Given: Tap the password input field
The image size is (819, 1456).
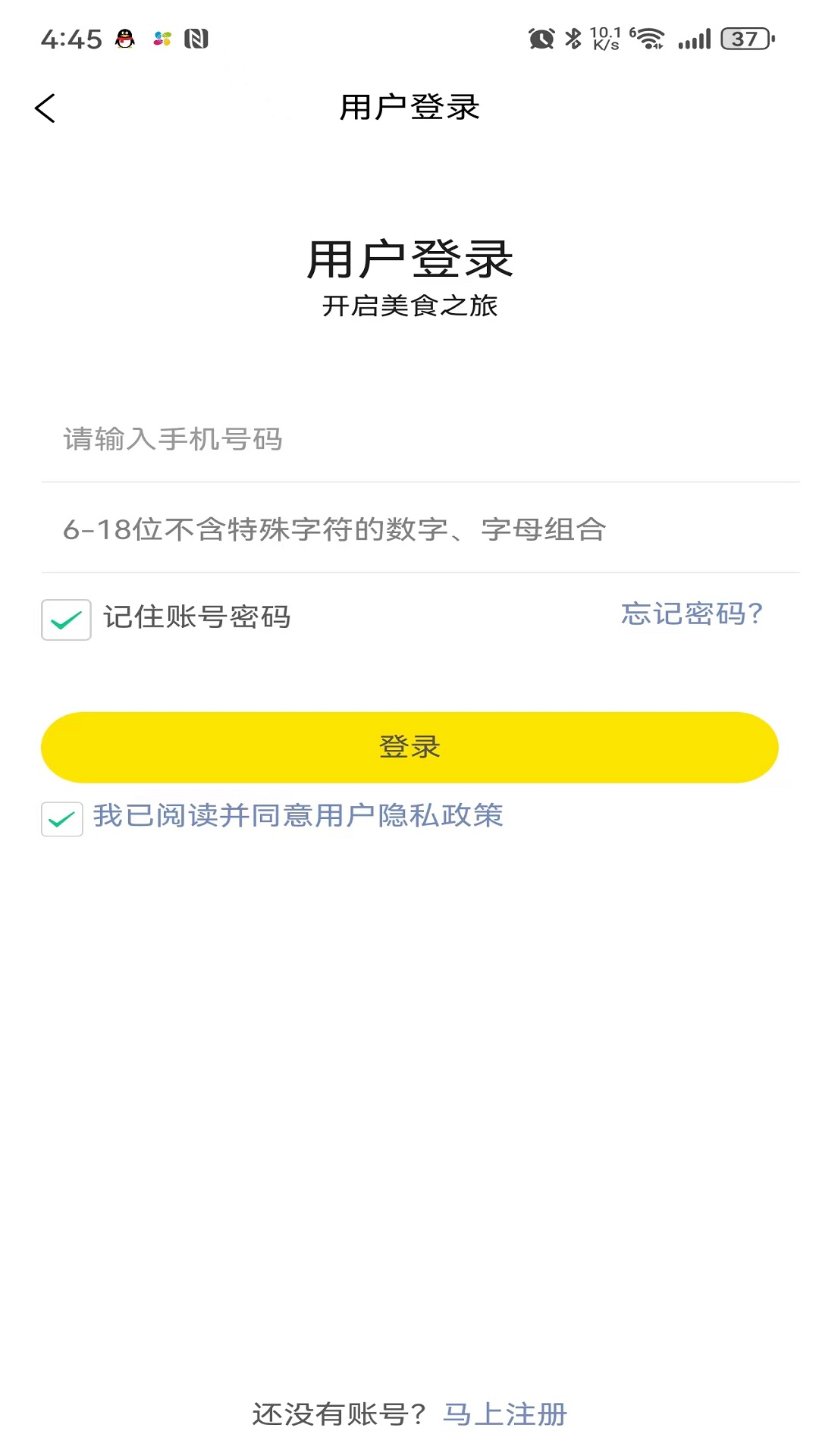Looking at the screenshot, I should point(409,530).
